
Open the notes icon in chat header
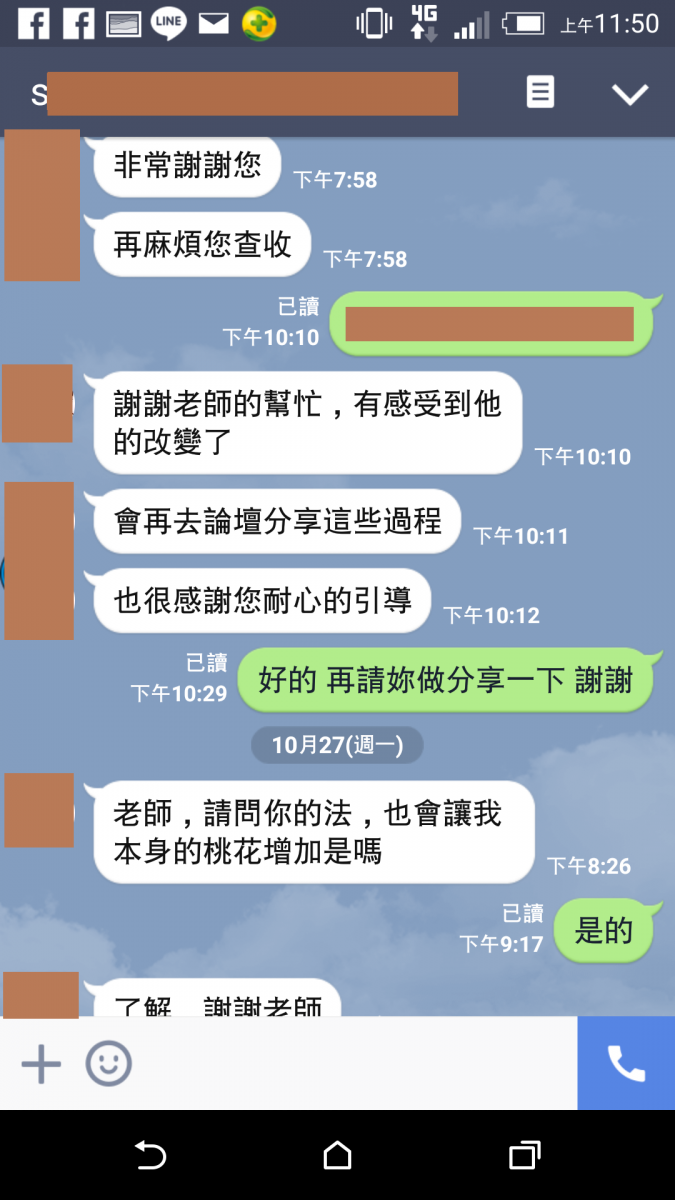point(540,93)
